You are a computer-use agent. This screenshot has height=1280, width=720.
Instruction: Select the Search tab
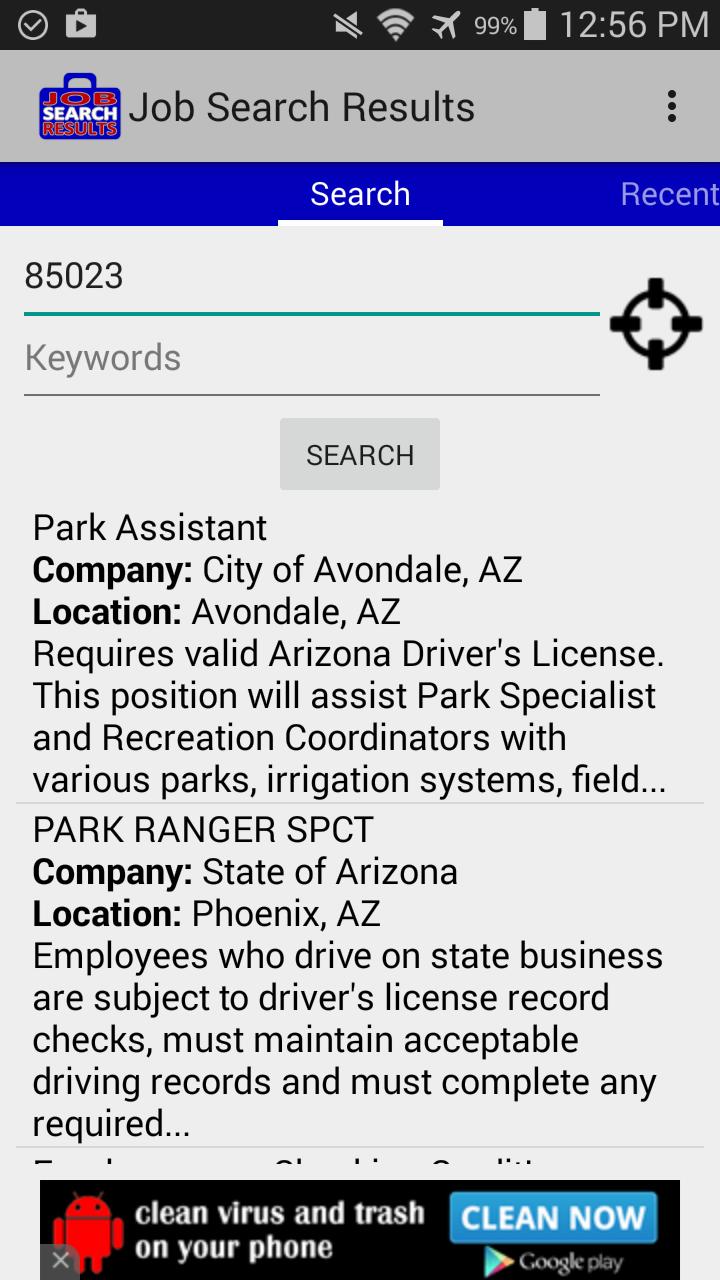pyautogui.click(x=359, y=194)
